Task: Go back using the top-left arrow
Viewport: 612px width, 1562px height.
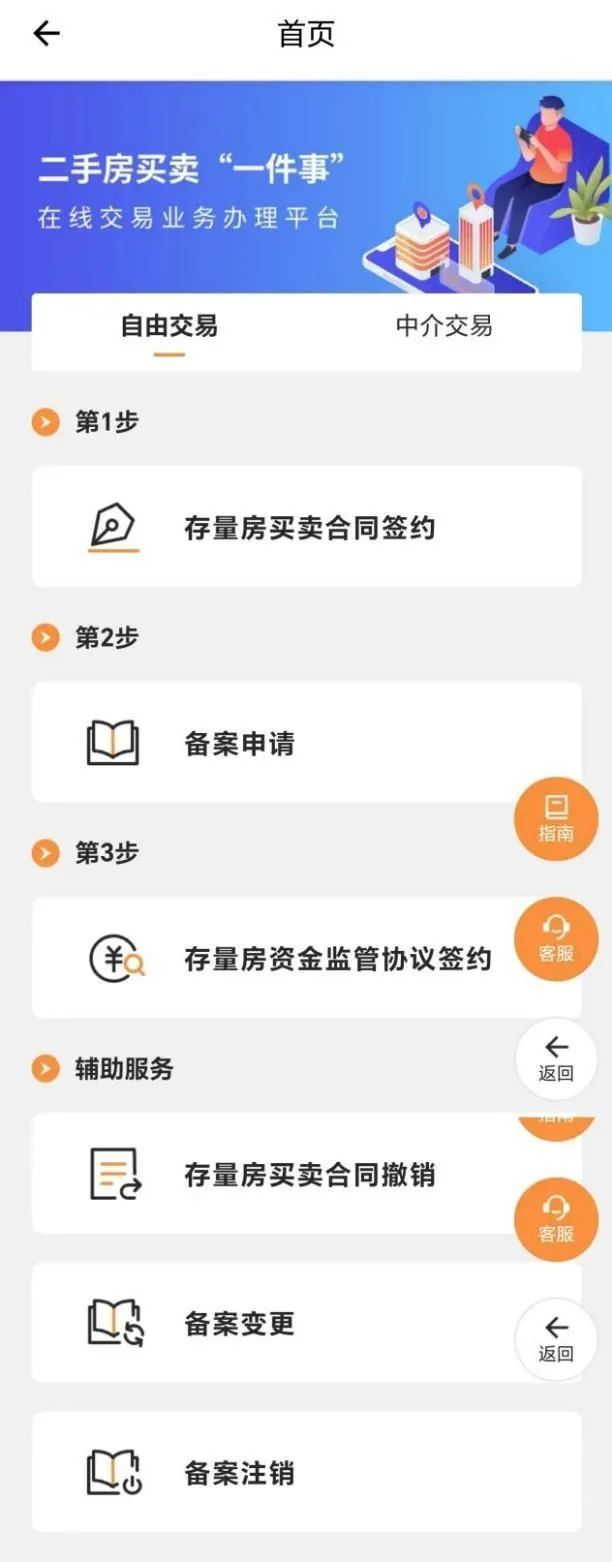Action: point(46,34)
